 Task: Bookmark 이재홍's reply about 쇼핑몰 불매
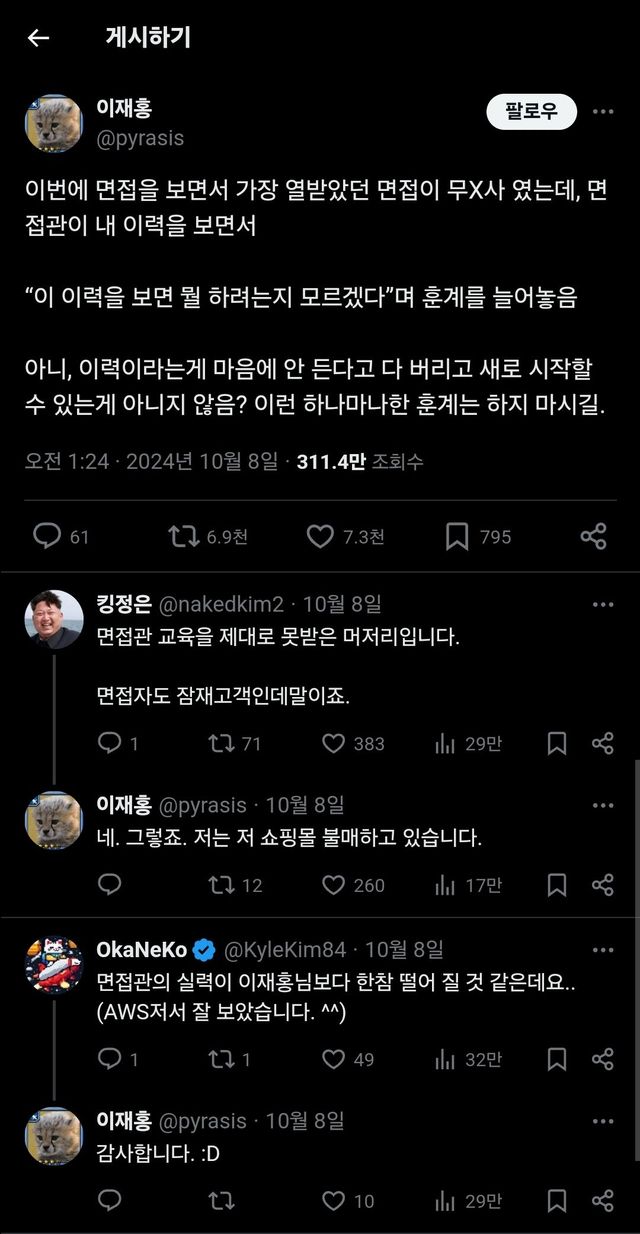click(557, 885)
